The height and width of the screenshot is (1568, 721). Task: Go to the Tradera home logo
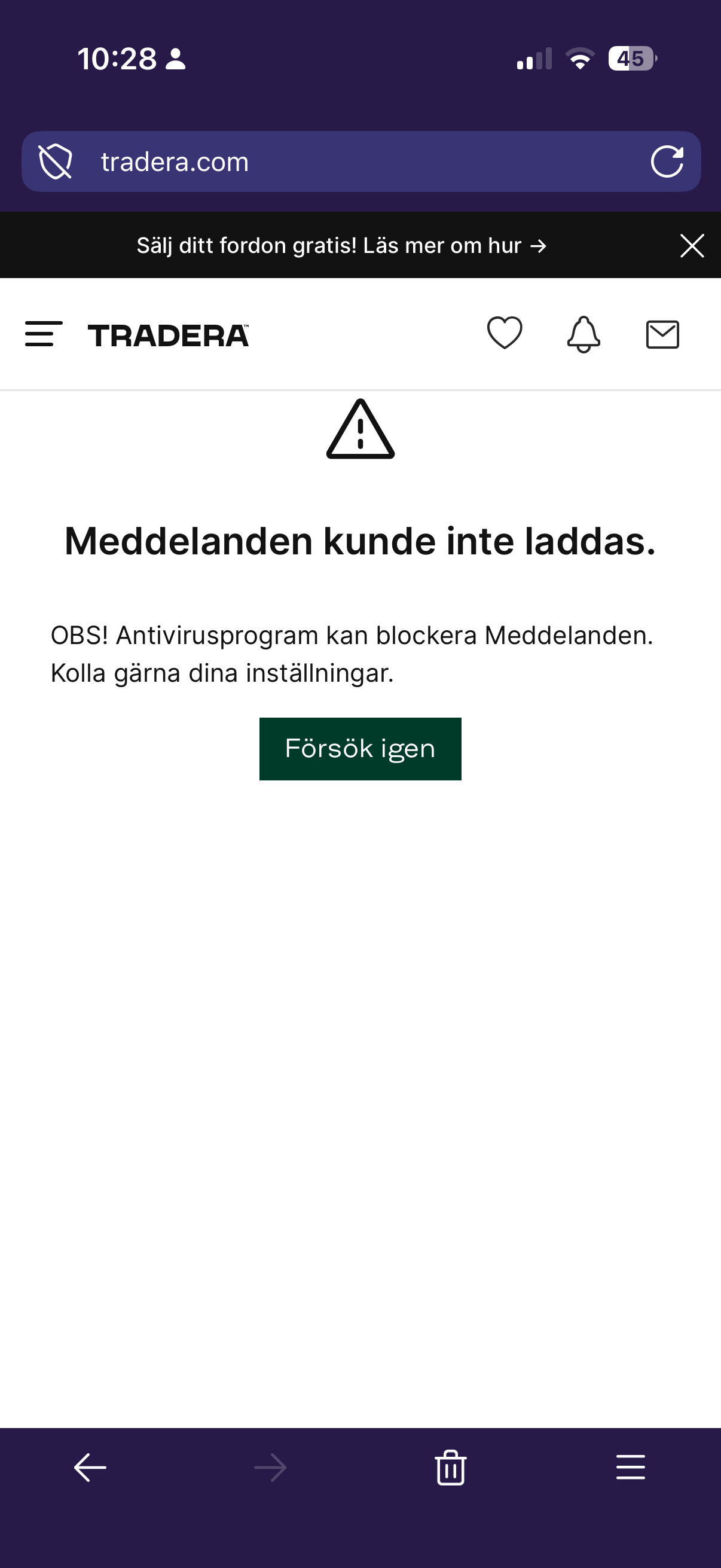[x=168, y=335]
